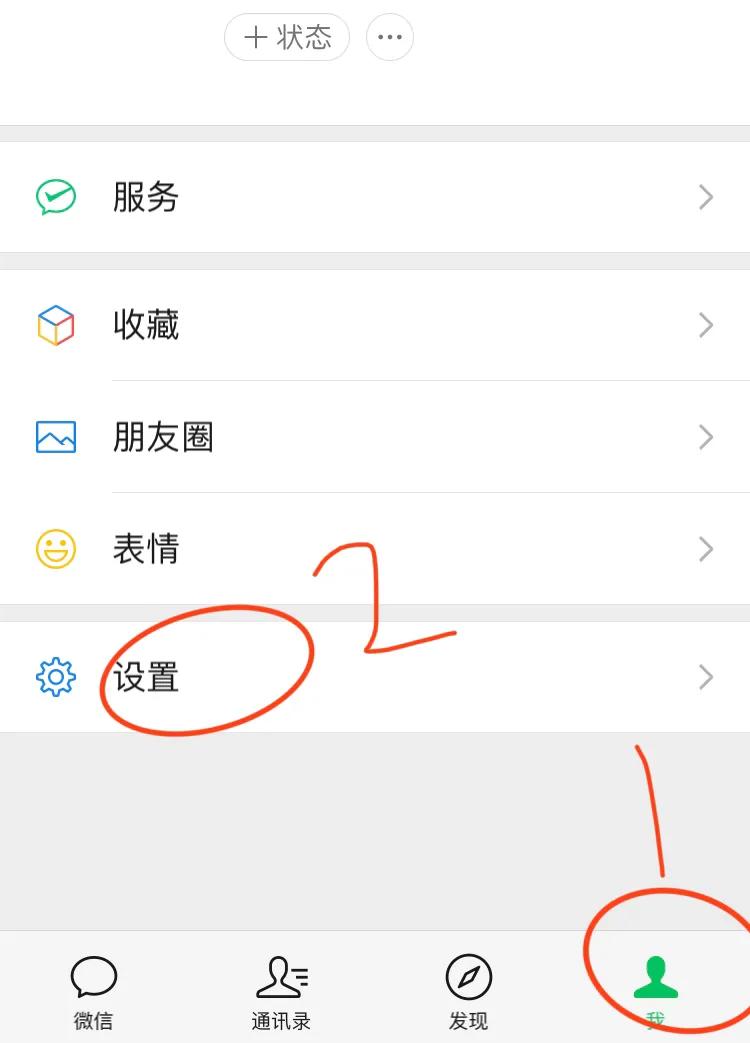Select the 朋友圈 (Moments) photo icon
The image size is (750, 1043).
pyautogui.click(x=56, y=437)
